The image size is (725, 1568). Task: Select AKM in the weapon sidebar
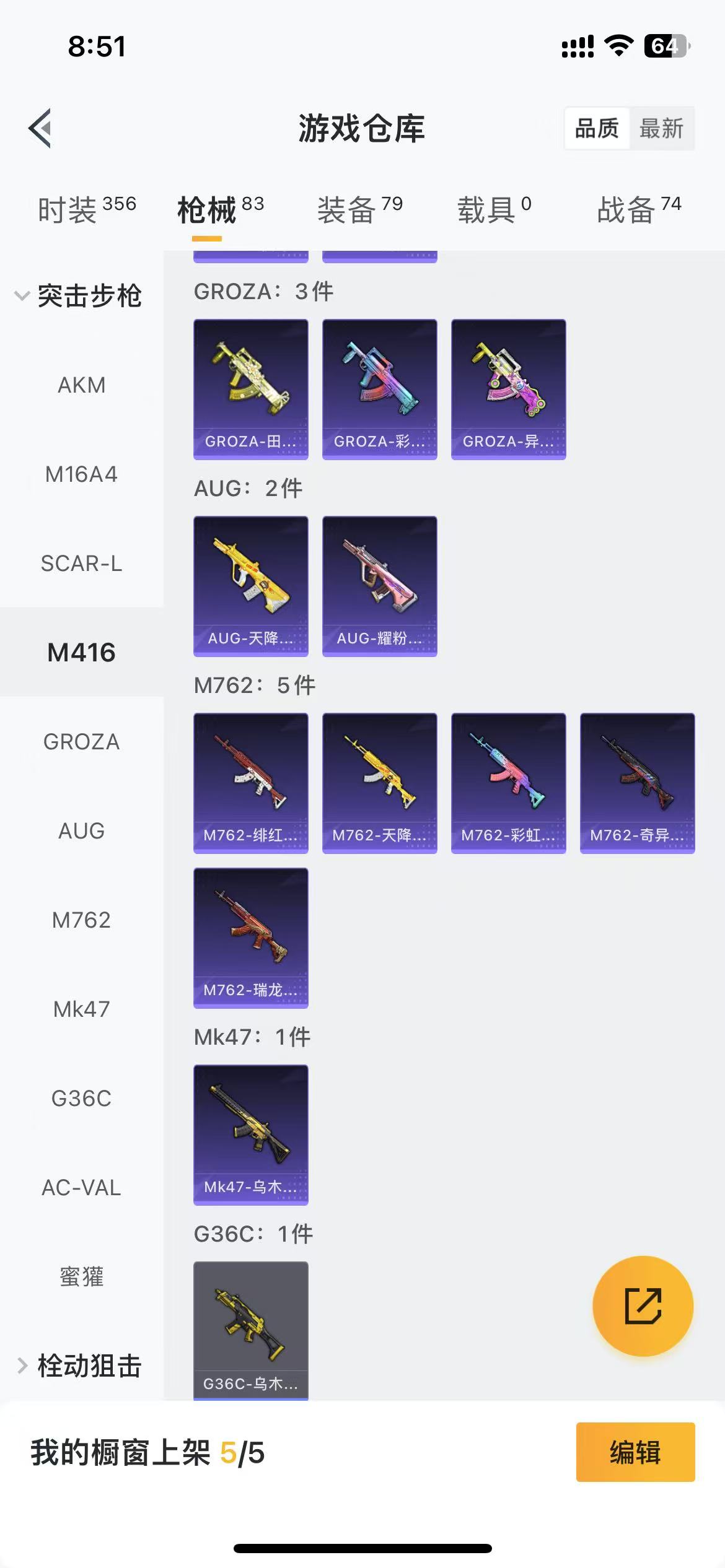click(x=82, y=385)
